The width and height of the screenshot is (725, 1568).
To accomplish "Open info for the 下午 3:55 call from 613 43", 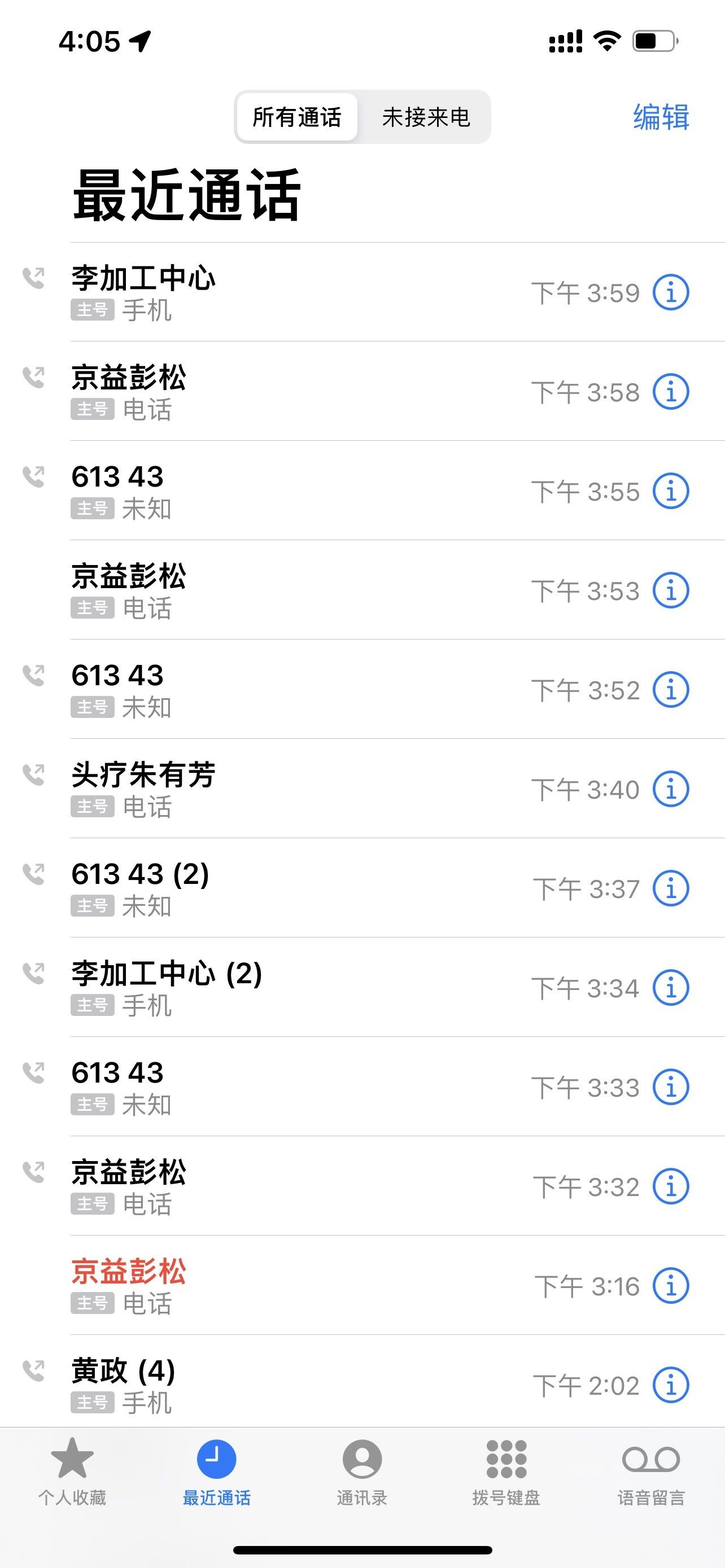I will (670, 490).
